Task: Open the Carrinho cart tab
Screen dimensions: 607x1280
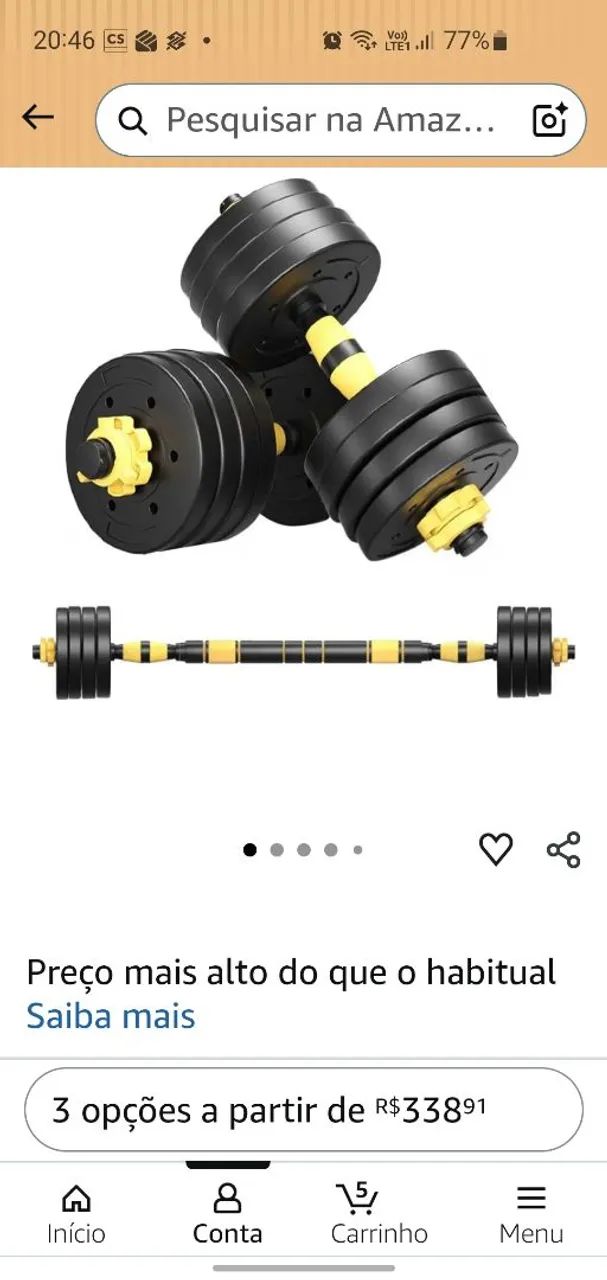Action: click(379, 1215)
